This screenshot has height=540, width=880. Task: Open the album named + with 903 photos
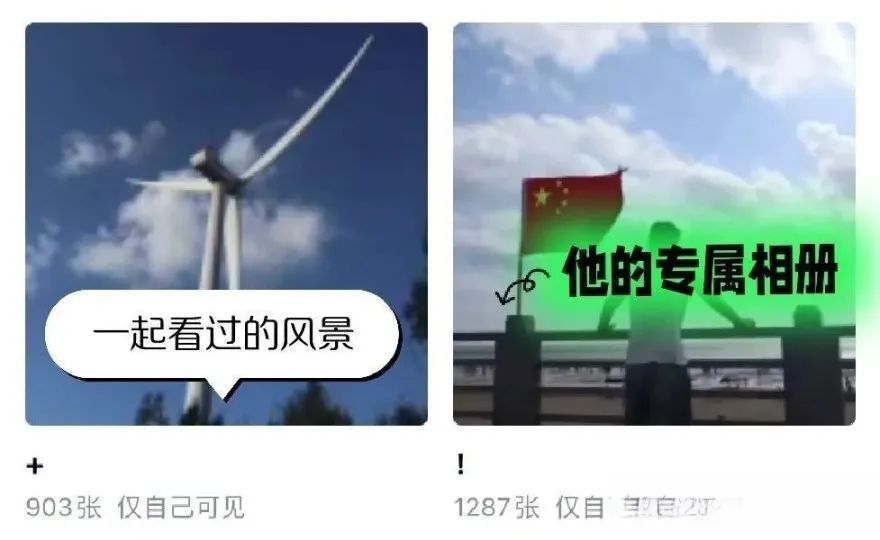(x=226, y=225)
